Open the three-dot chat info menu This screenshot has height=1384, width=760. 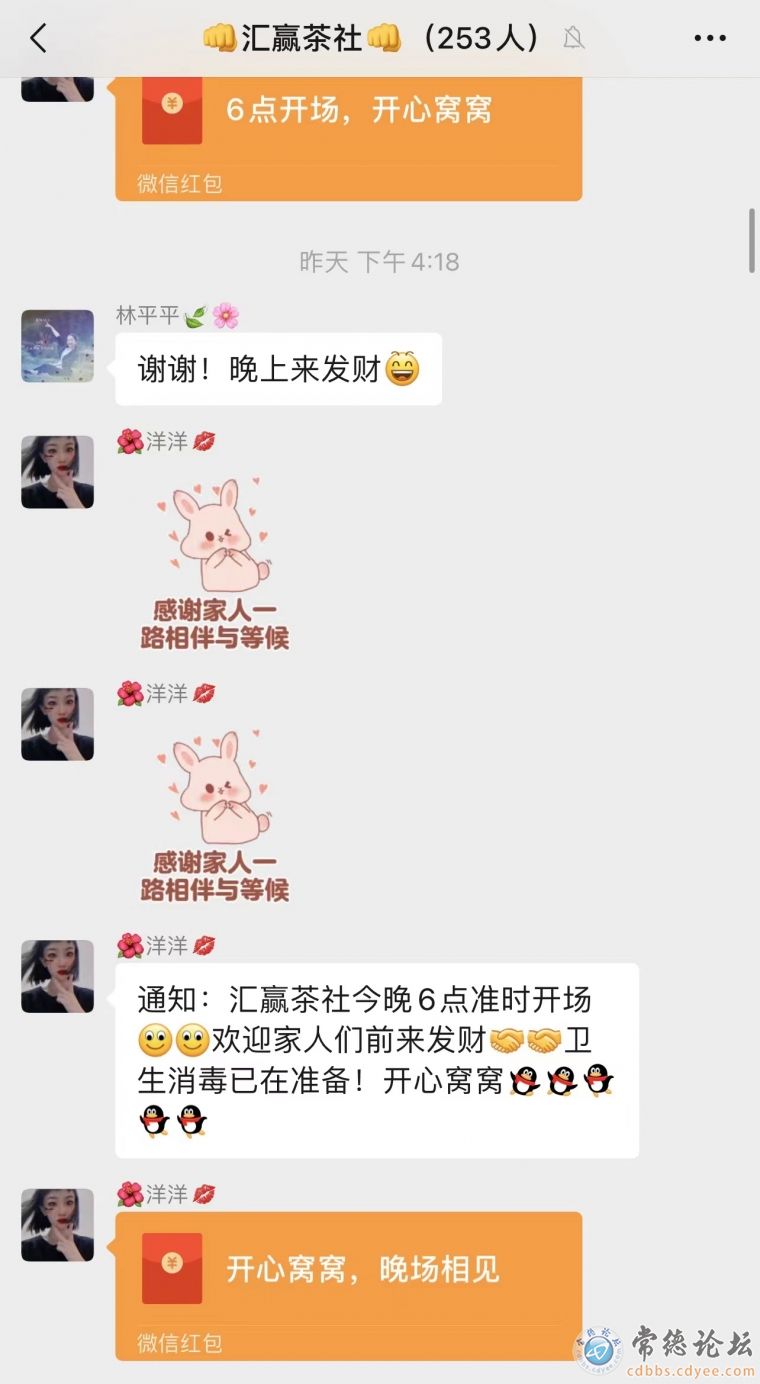pos(710,39)
